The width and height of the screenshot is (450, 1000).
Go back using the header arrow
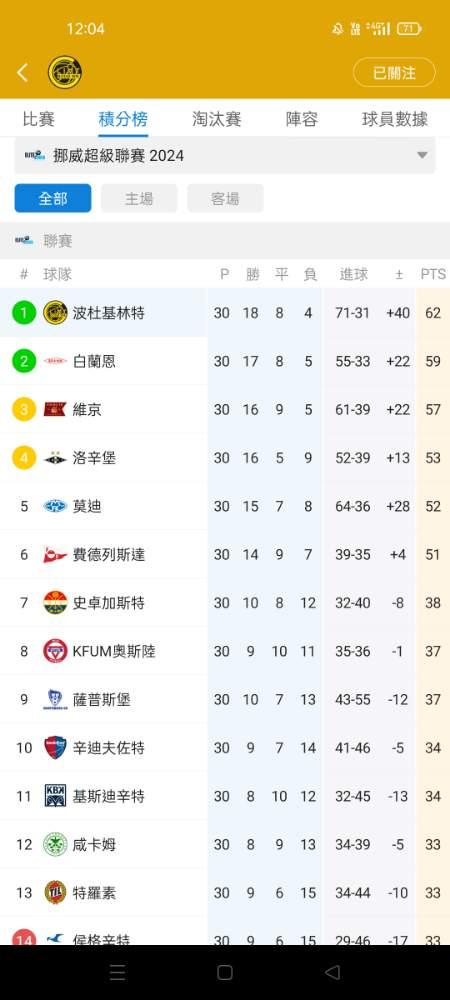click(22, 73)
